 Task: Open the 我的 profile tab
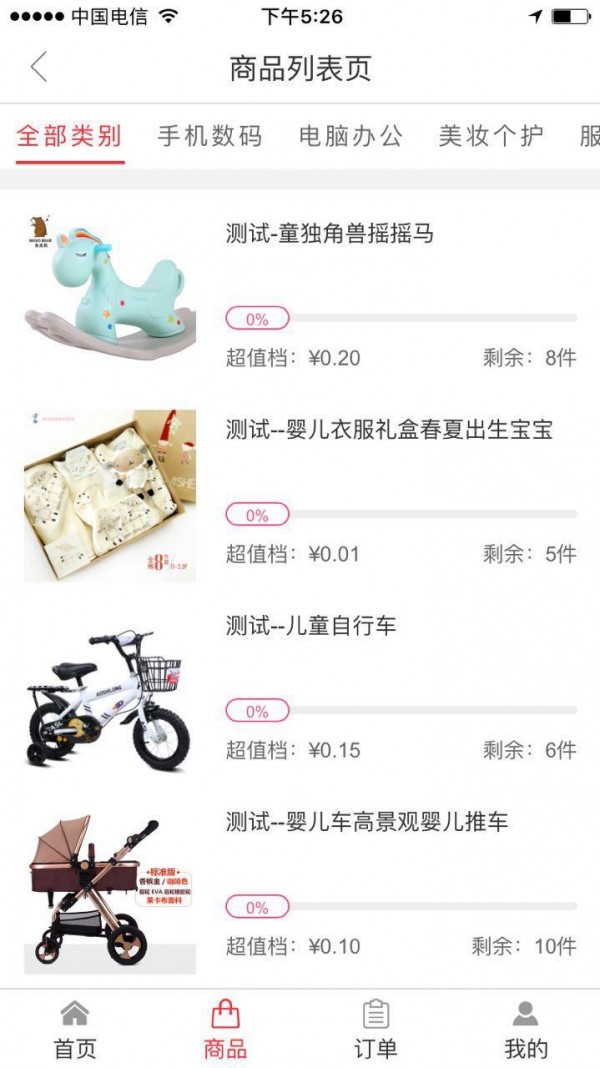(525, 1030)
